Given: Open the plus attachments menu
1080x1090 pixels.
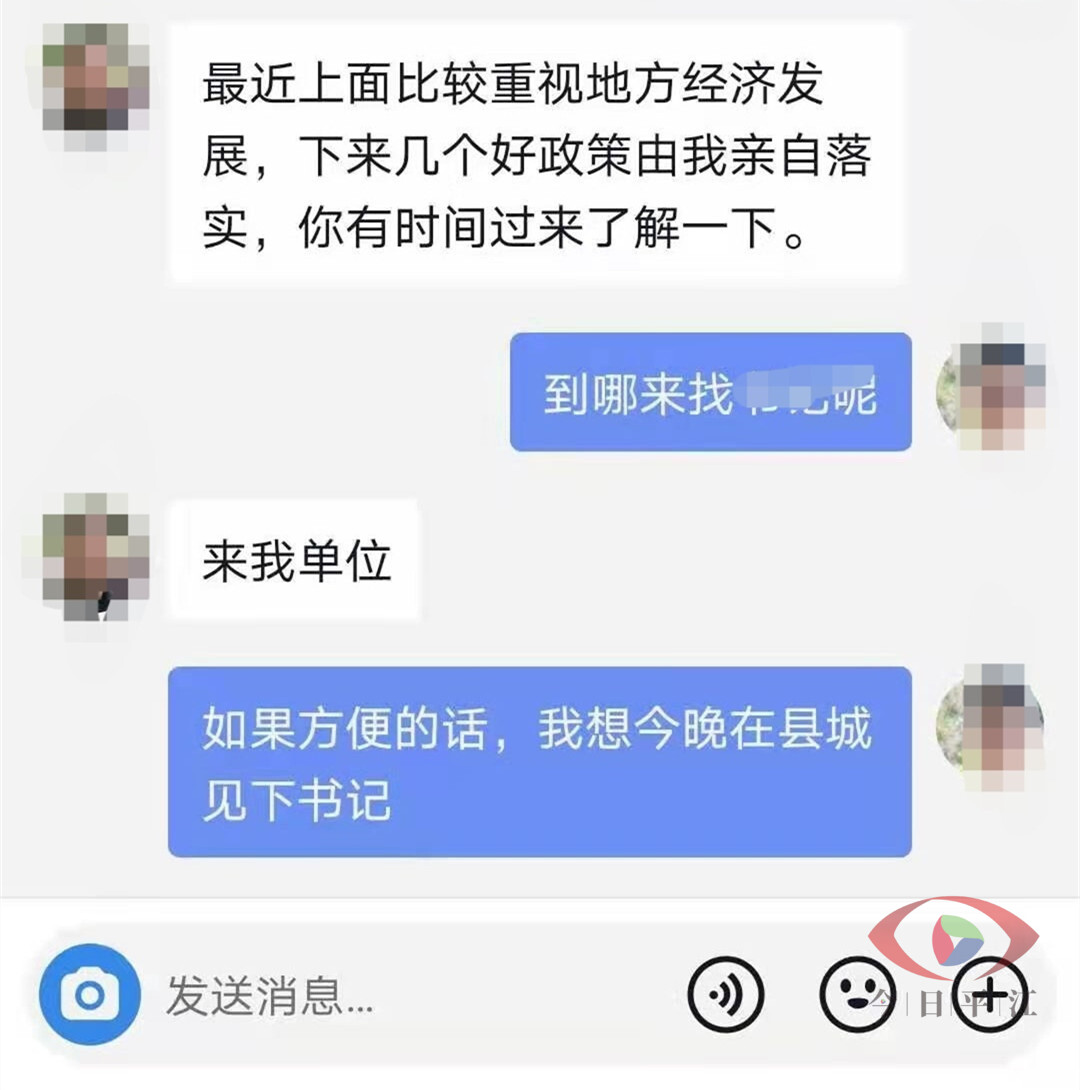Looking at the screenshot, I should (988, 994).
